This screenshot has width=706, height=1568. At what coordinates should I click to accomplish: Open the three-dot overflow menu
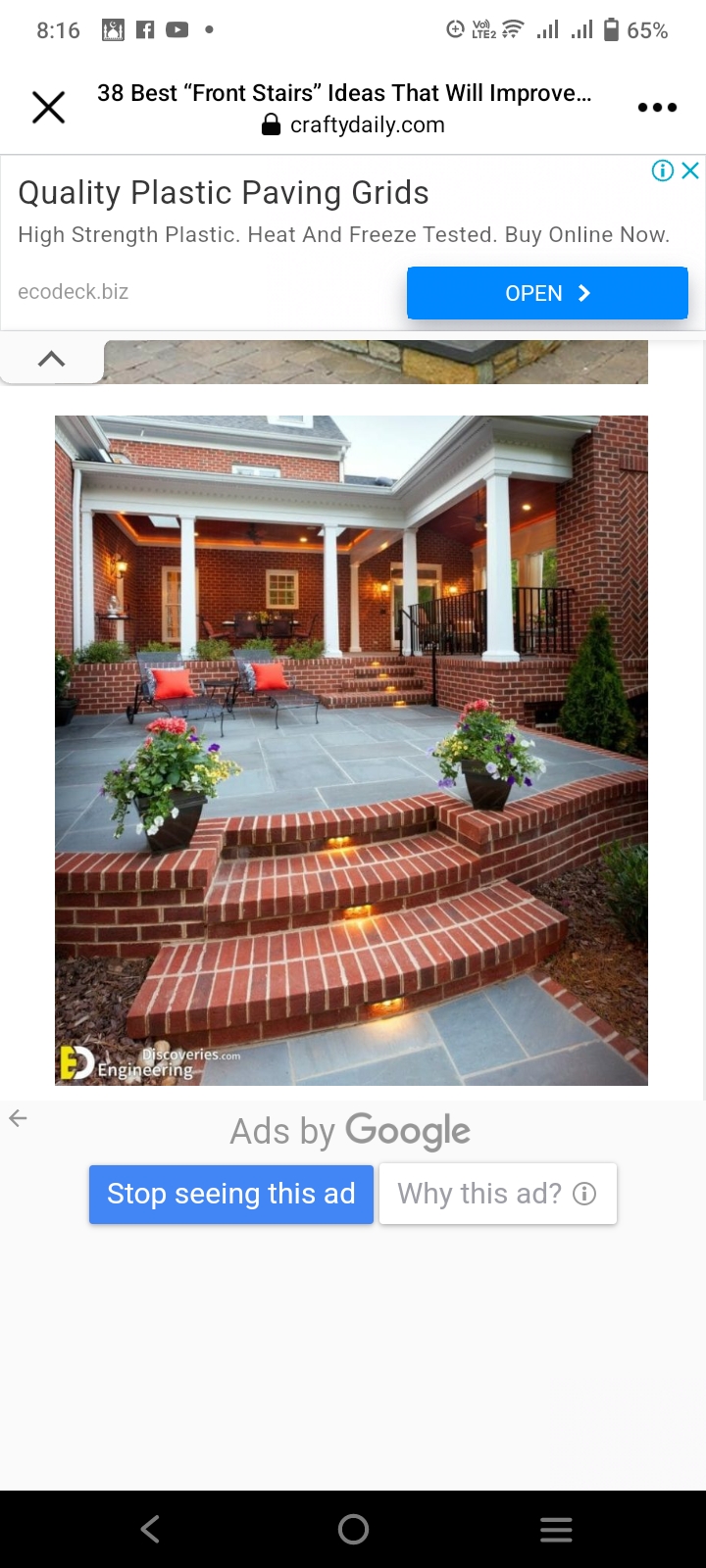(x=657, y=108)
